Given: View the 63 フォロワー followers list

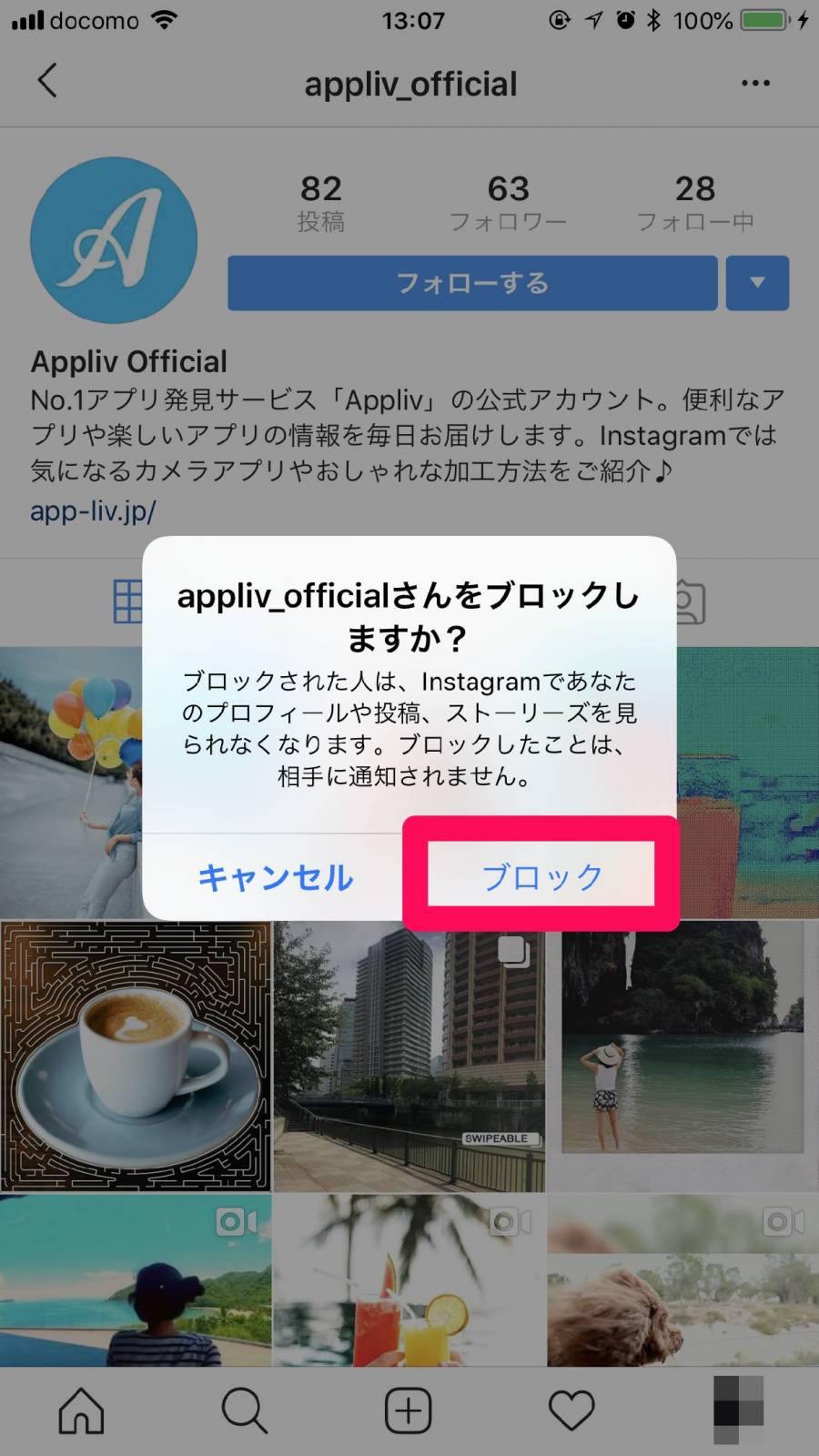Looking at the screenshot, I should click(x=508, y=203).
